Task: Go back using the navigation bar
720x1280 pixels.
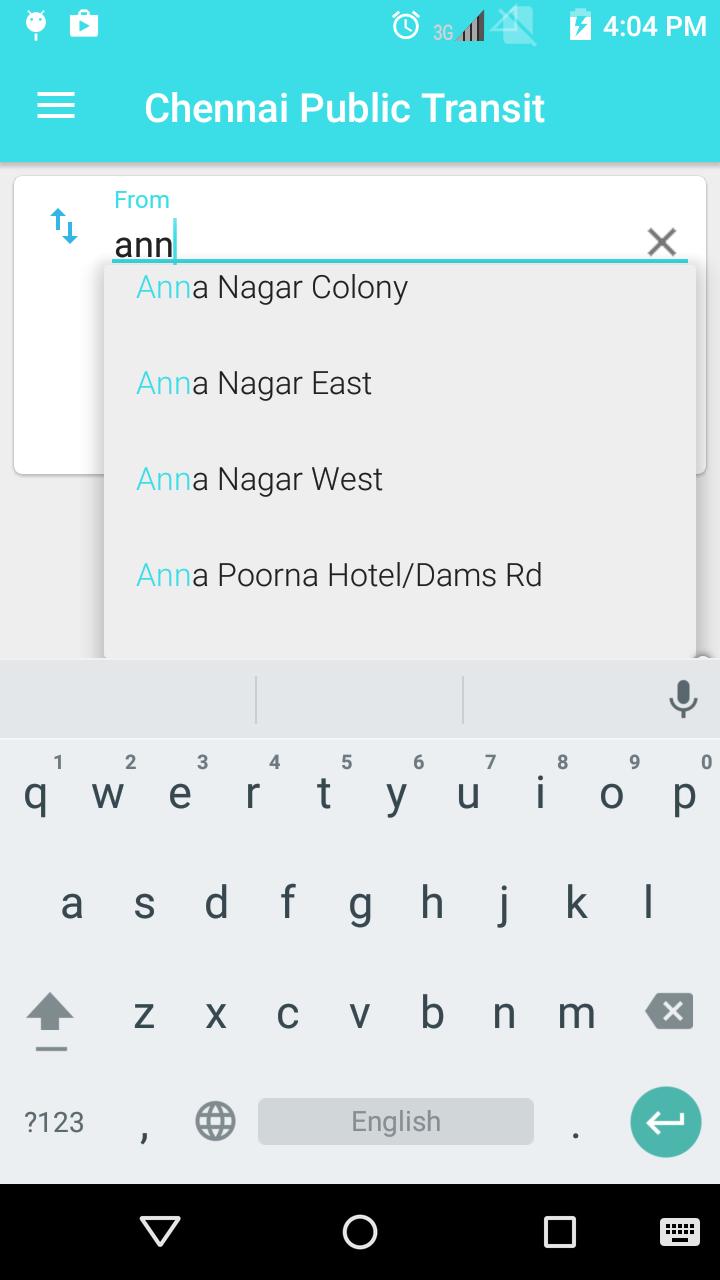Action: pyautogui.click(x=160, y=1231)
